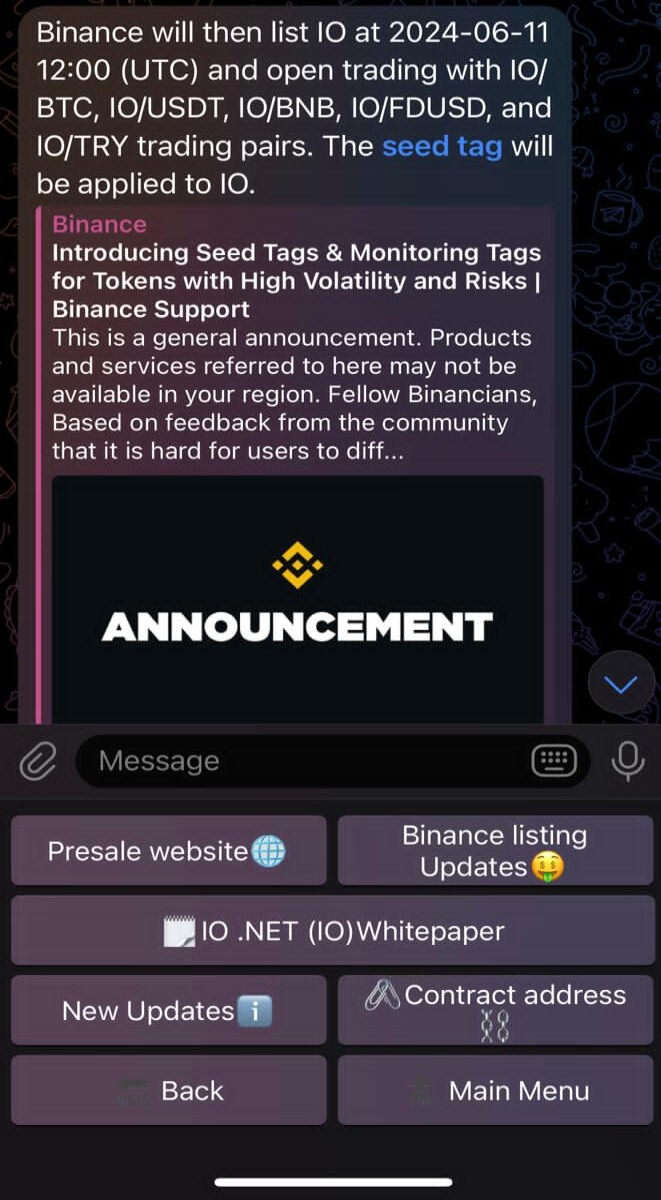View the IO .NET (IO) Whitepaper
661x1200 pixels.
coord(332,931)
